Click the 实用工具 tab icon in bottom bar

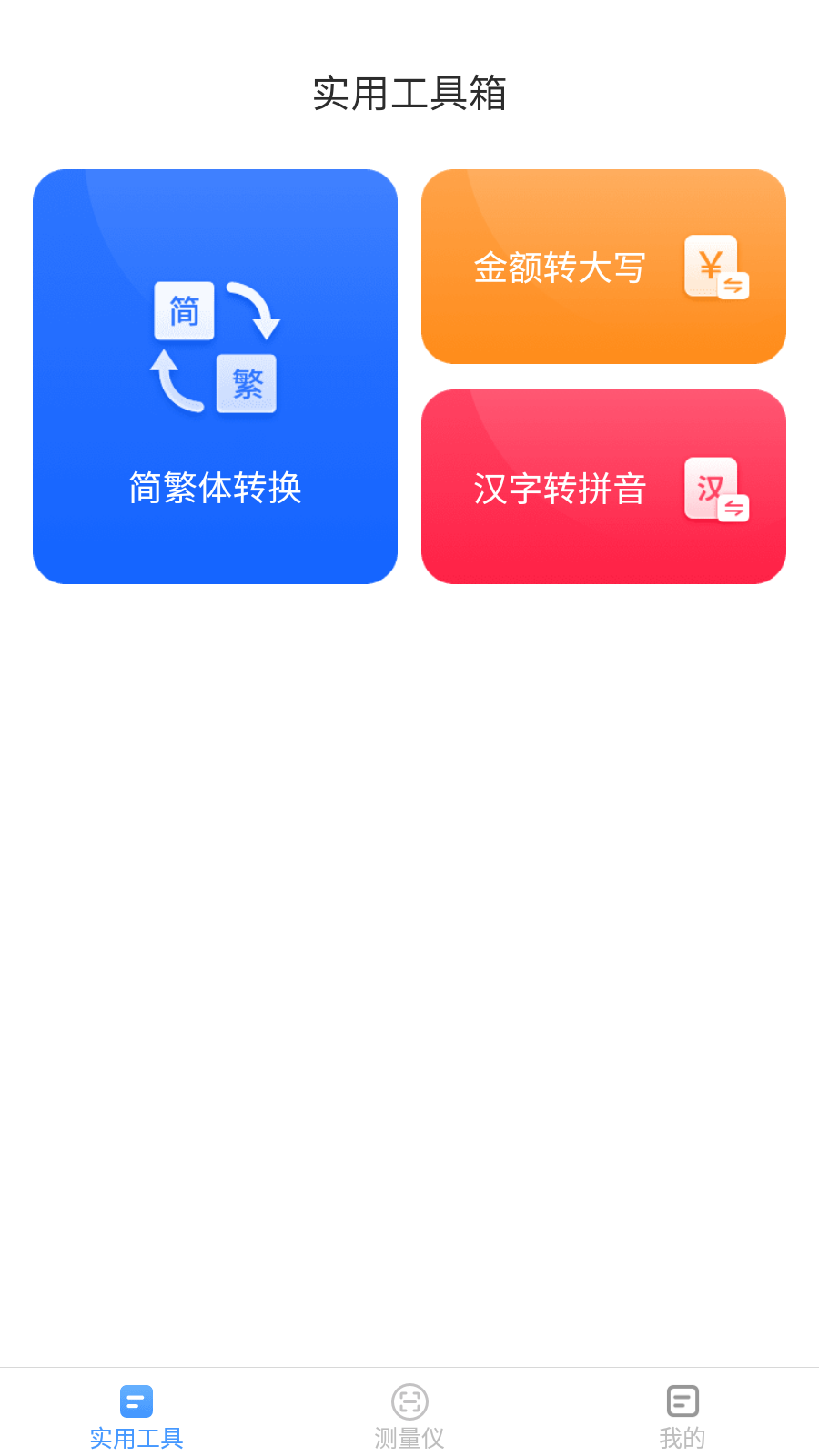pyautogui.click(x=136, y=1402)
